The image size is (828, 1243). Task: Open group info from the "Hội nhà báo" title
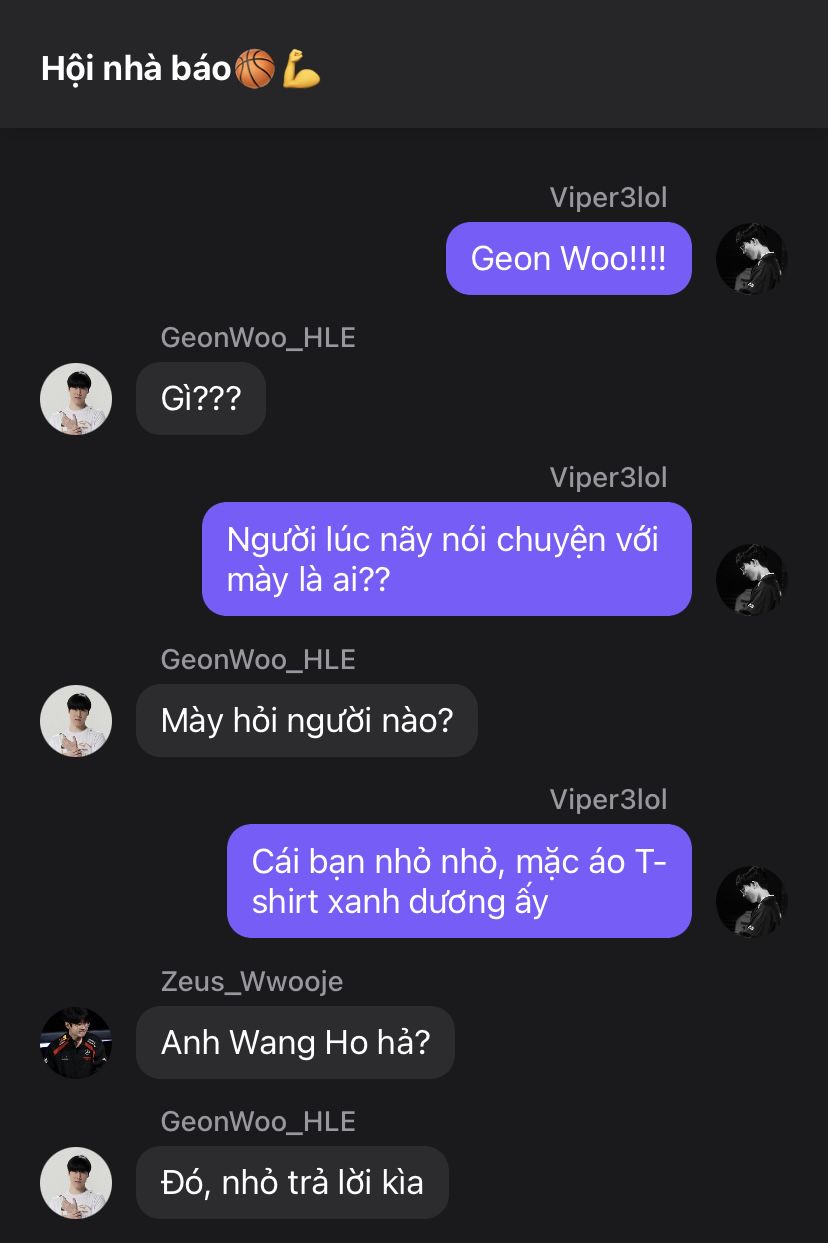(180, 69)
